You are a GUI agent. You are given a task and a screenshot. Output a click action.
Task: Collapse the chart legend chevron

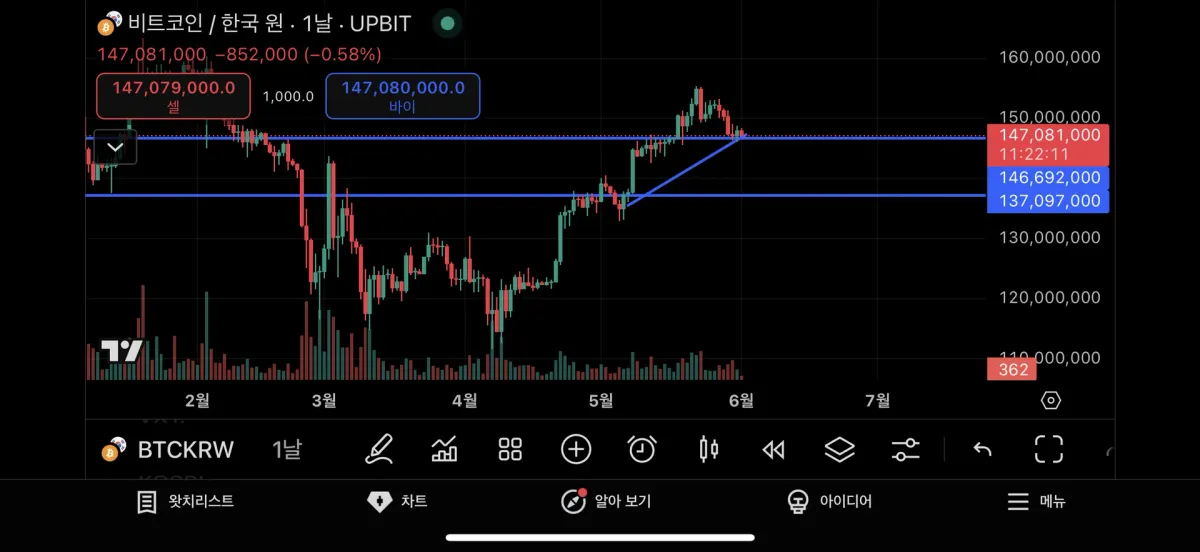pyautogui.click(x=115, y=147)
